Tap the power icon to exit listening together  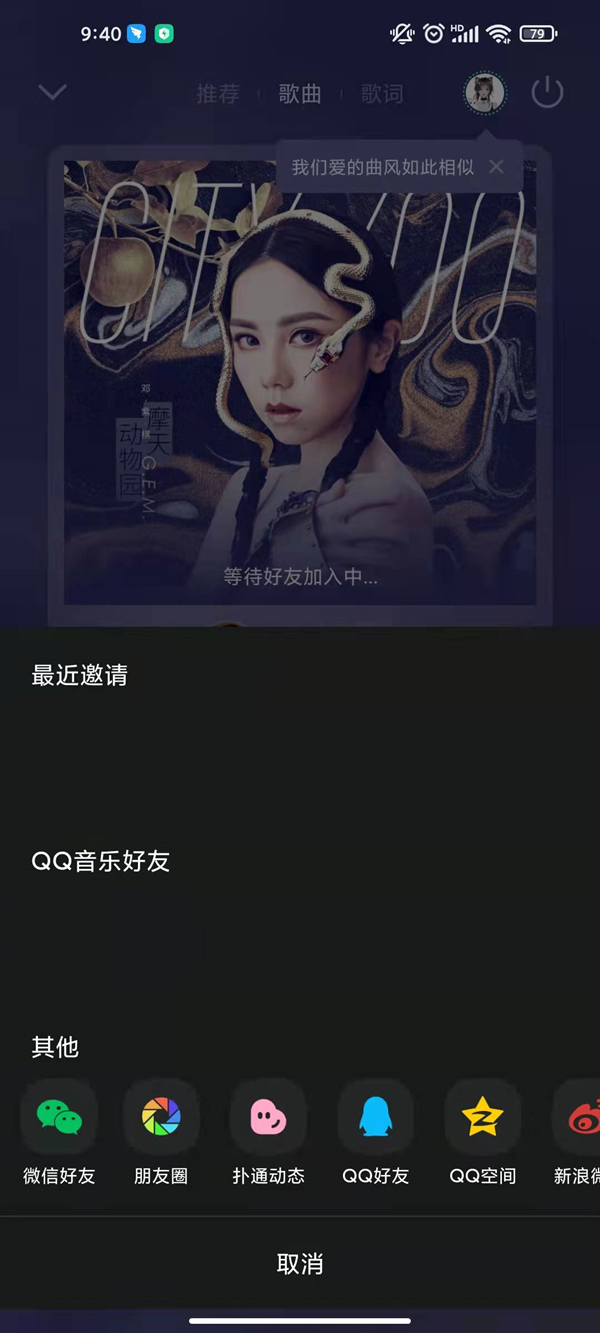[547, 93]
